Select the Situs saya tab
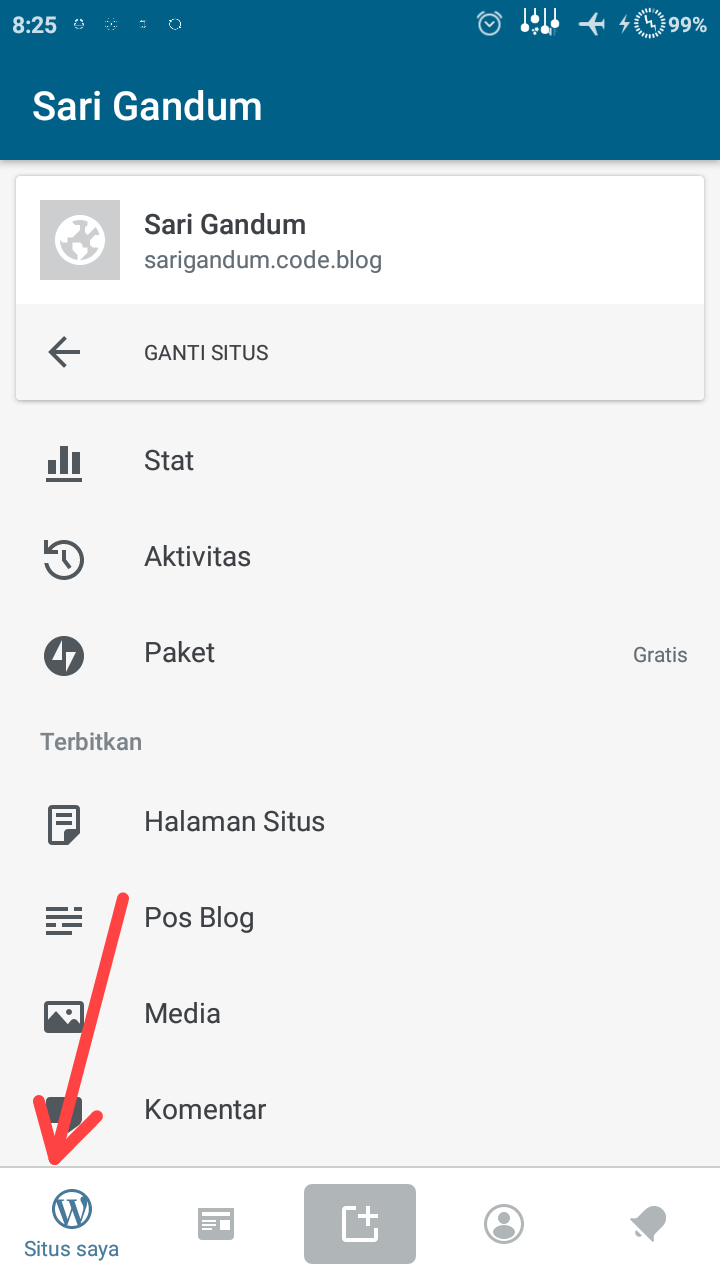720x1280 pixels. pyautogui.click(x=72, y=1224)
